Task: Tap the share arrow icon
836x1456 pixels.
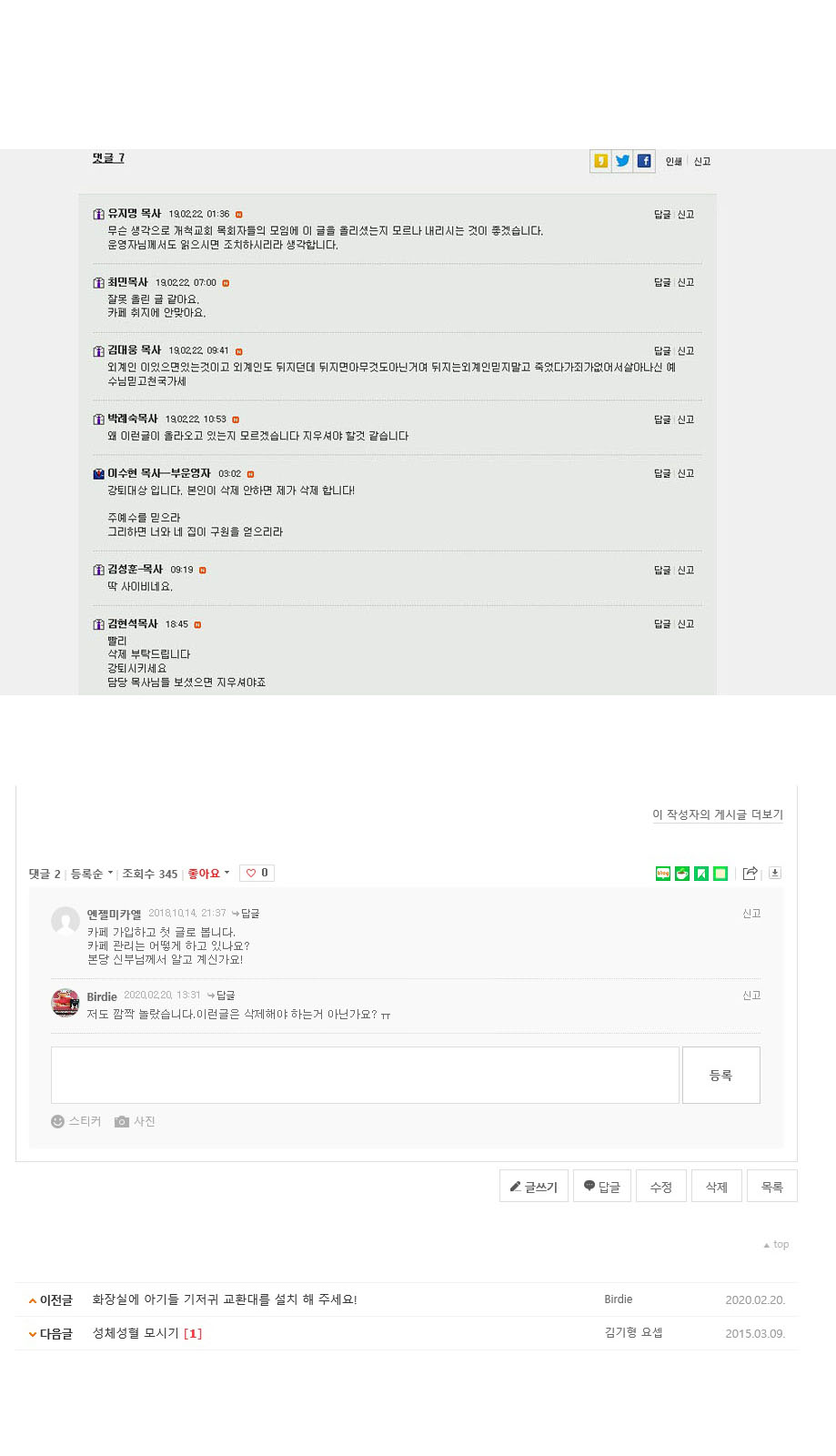Action: pyautogui.click(x=750, y=874)
